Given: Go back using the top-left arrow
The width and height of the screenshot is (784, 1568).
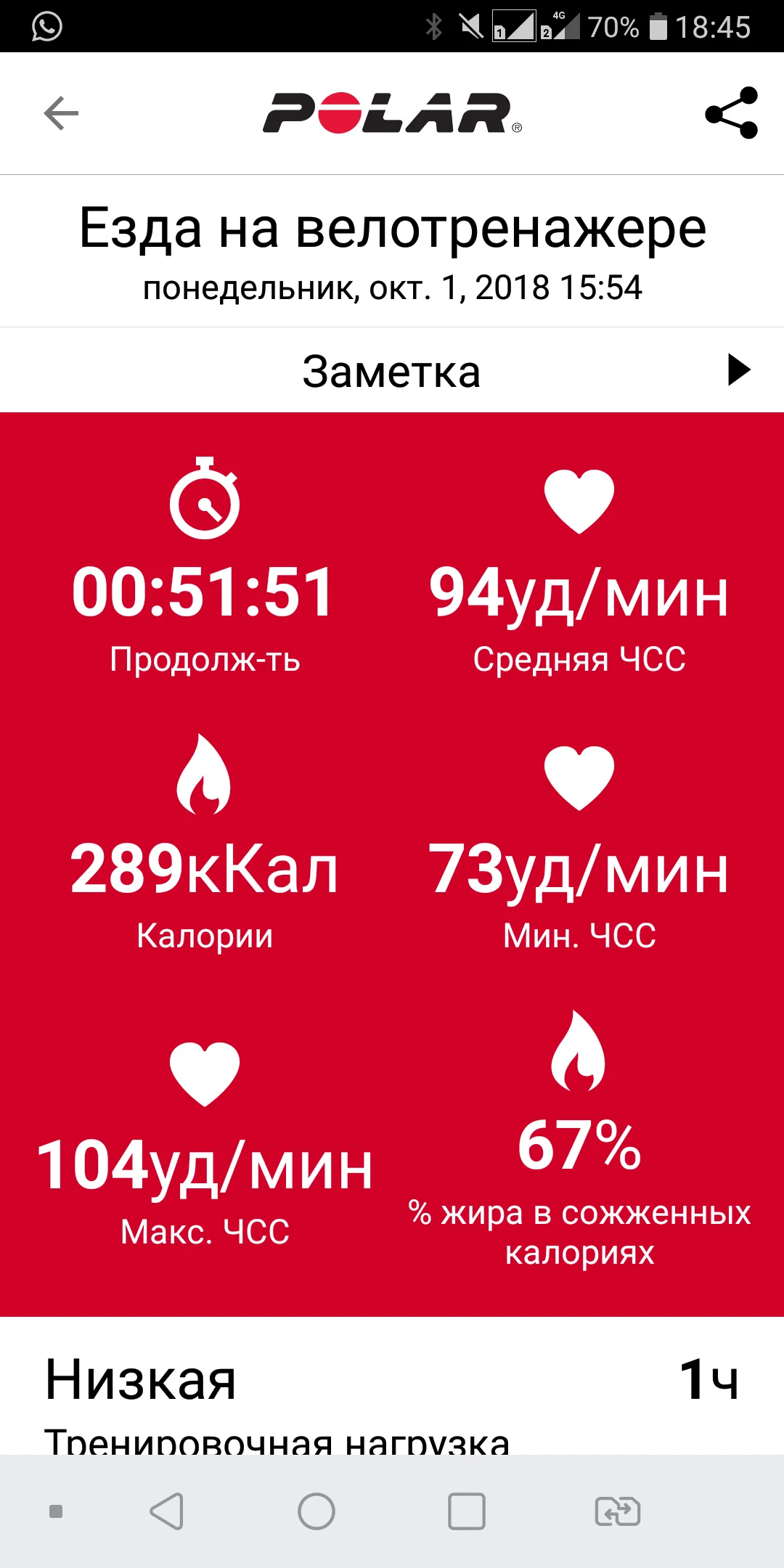Looking at the screenshot, I should [61, 113].
